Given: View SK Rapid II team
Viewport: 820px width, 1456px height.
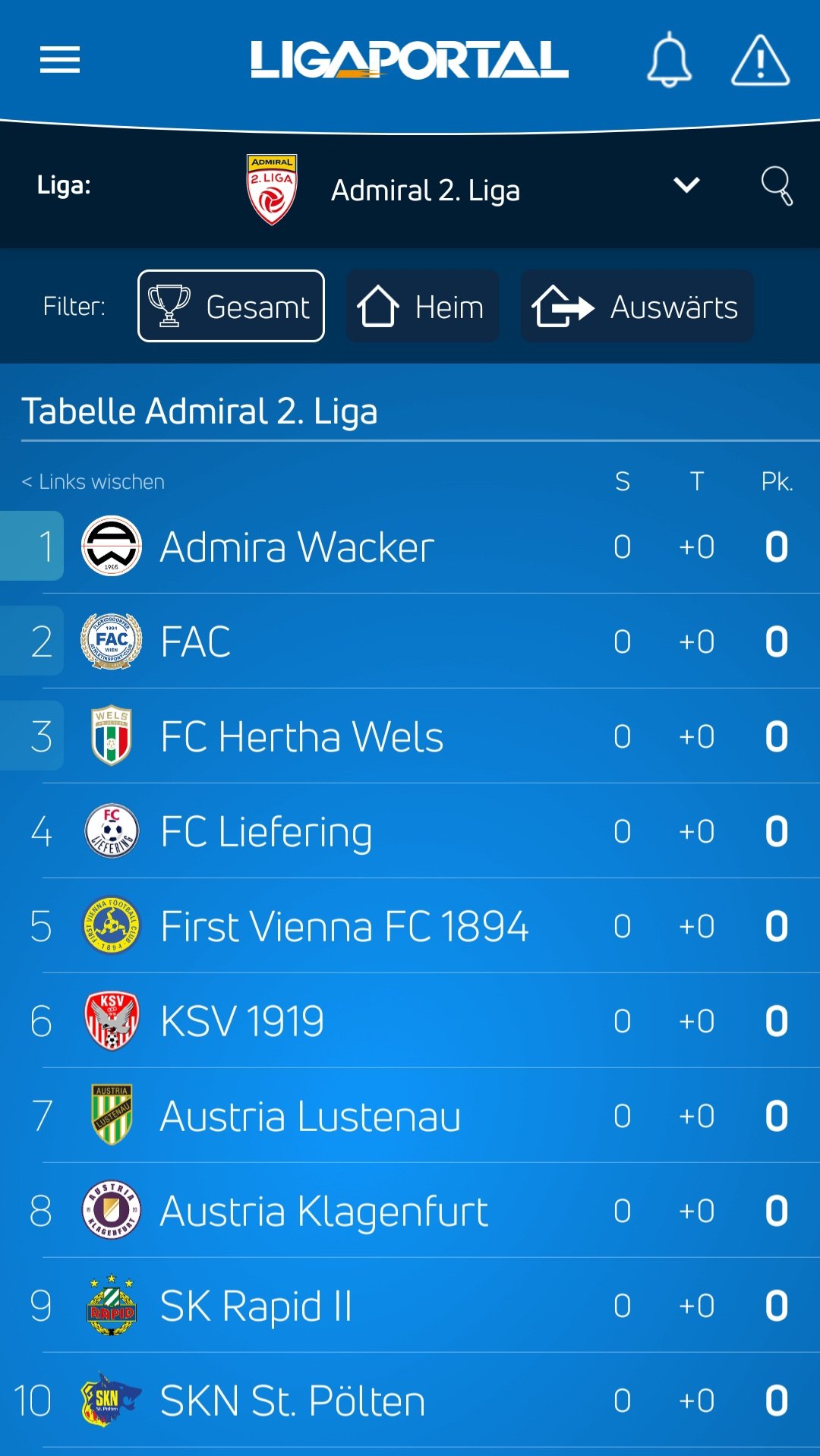Looking at the screenshot, I should coord(410,1306).
